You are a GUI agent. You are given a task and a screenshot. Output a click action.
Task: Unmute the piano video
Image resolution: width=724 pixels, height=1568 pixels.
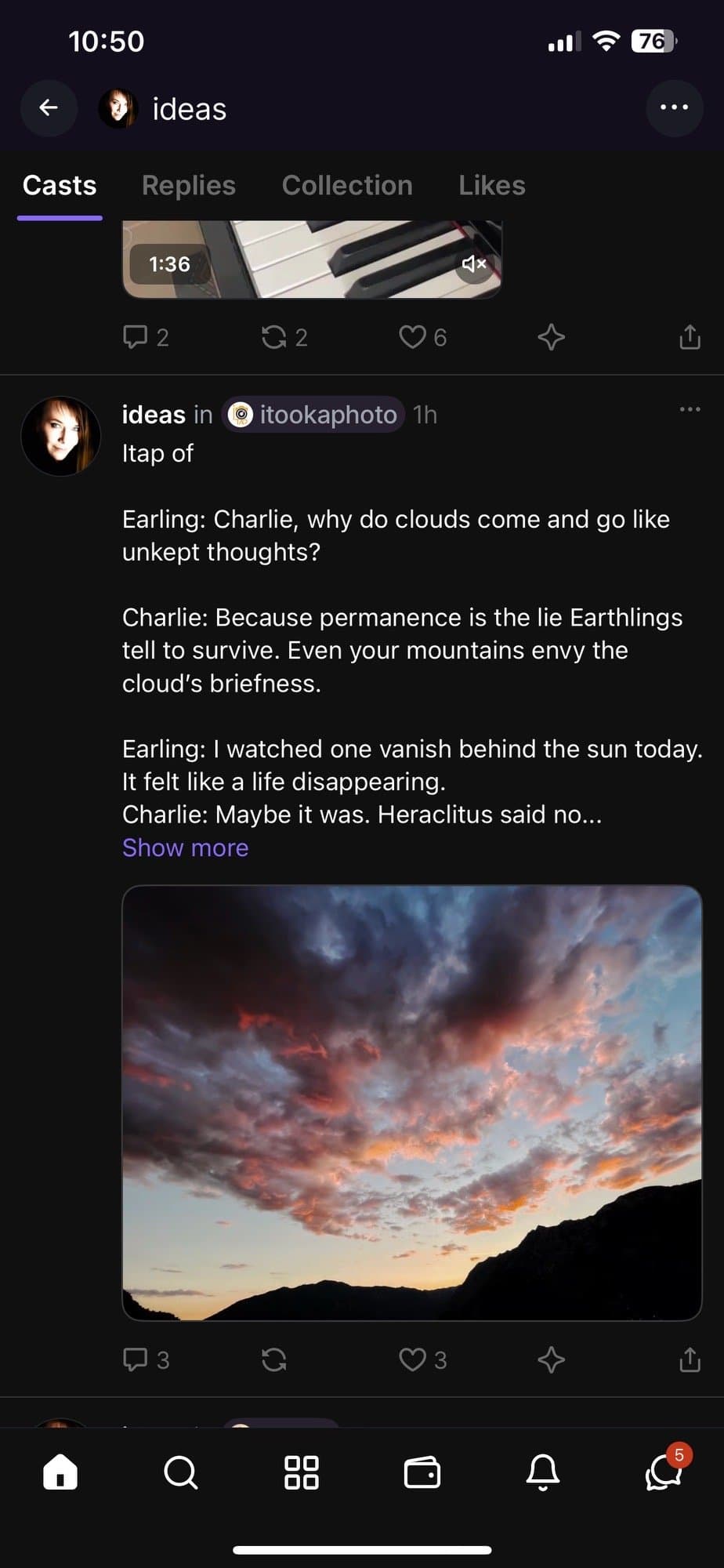(x=474, y=264)
